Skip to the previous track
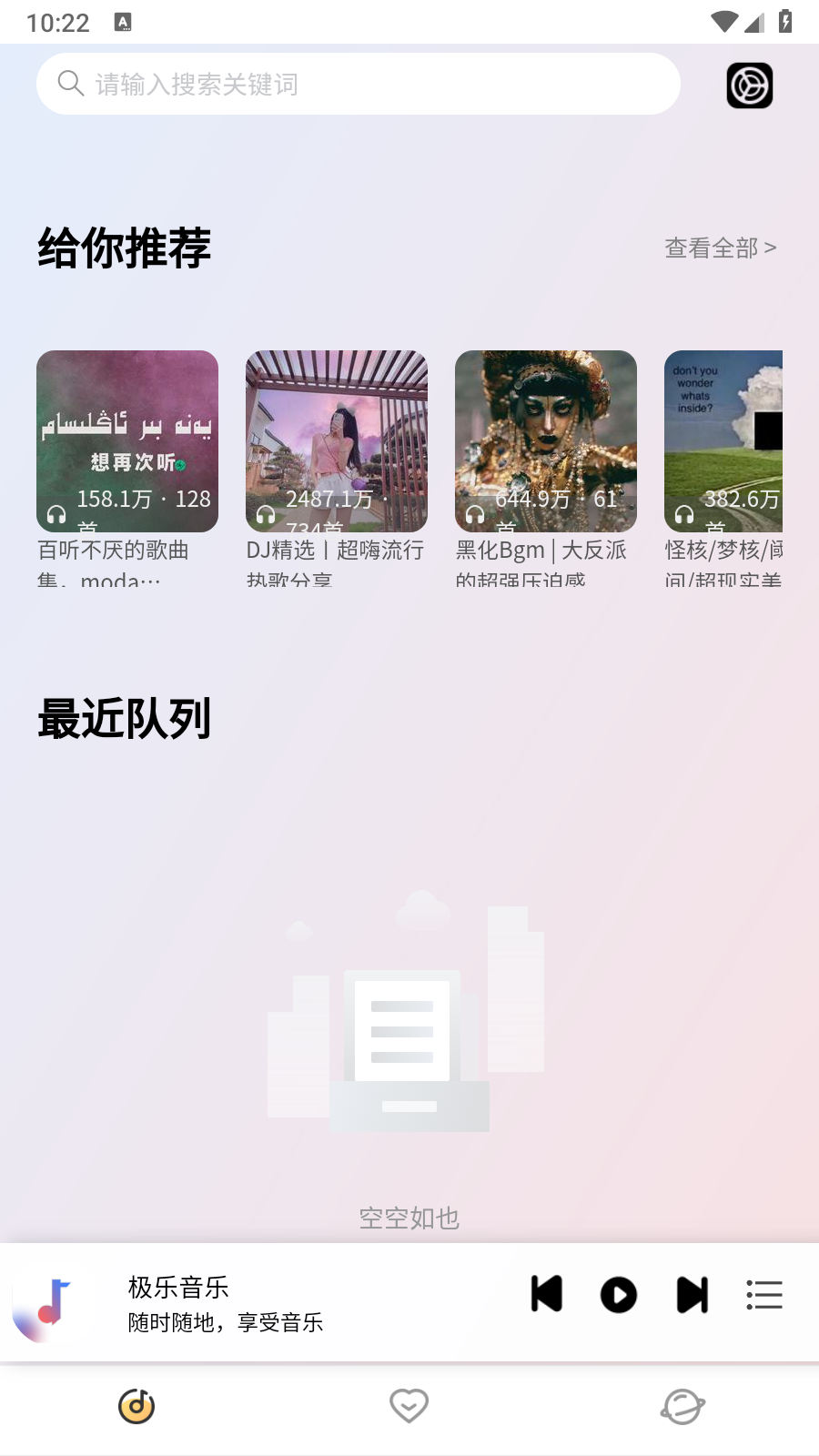819x1456 pixels. 547,1294
